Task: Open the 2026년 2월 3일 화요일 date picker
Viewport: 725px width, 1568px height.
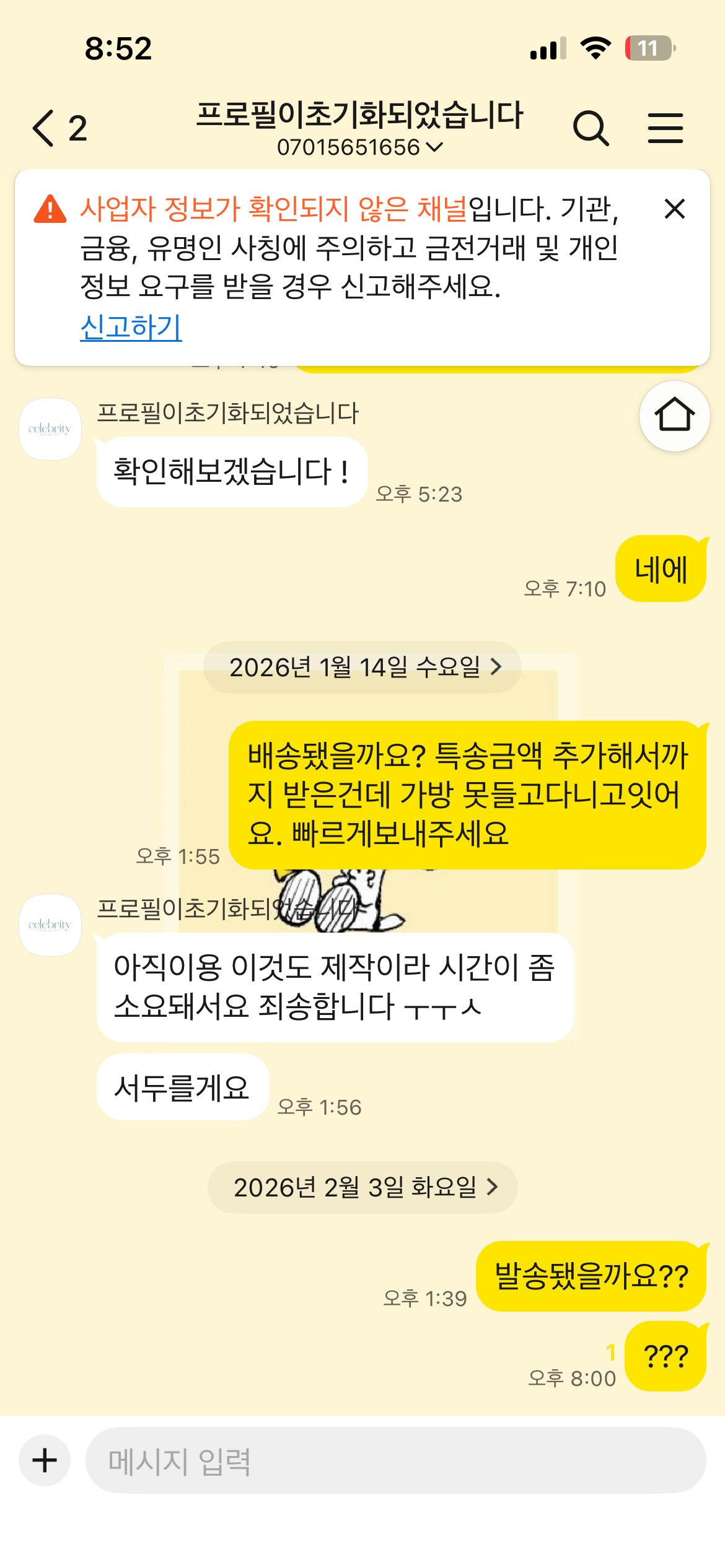Action: 362,1187
